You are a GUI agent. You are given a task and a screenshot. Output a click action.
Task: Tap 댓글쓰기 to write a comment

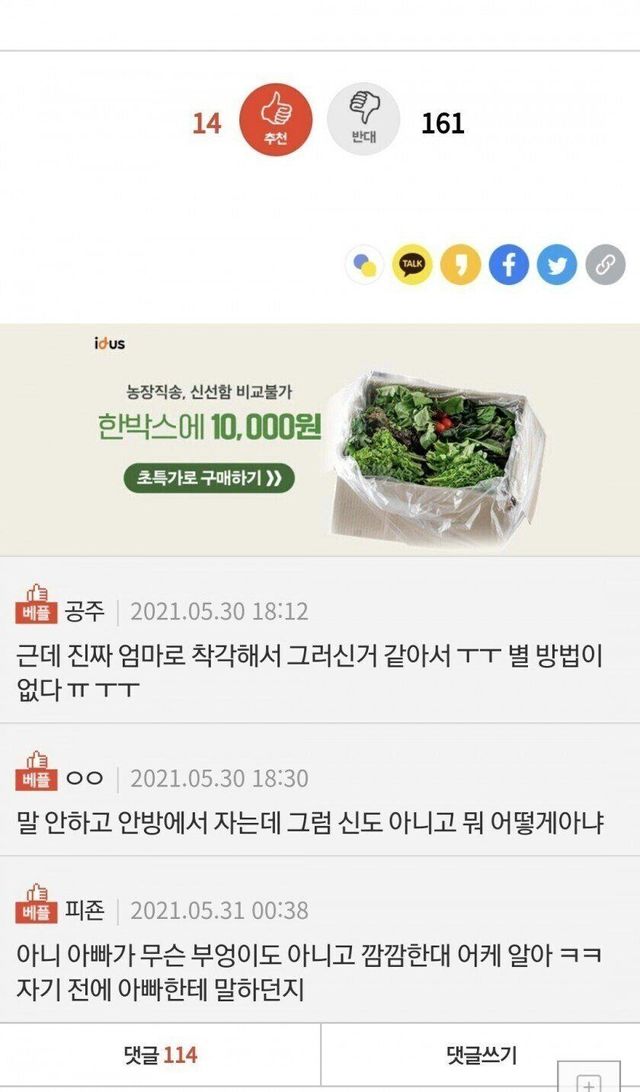480,1055
